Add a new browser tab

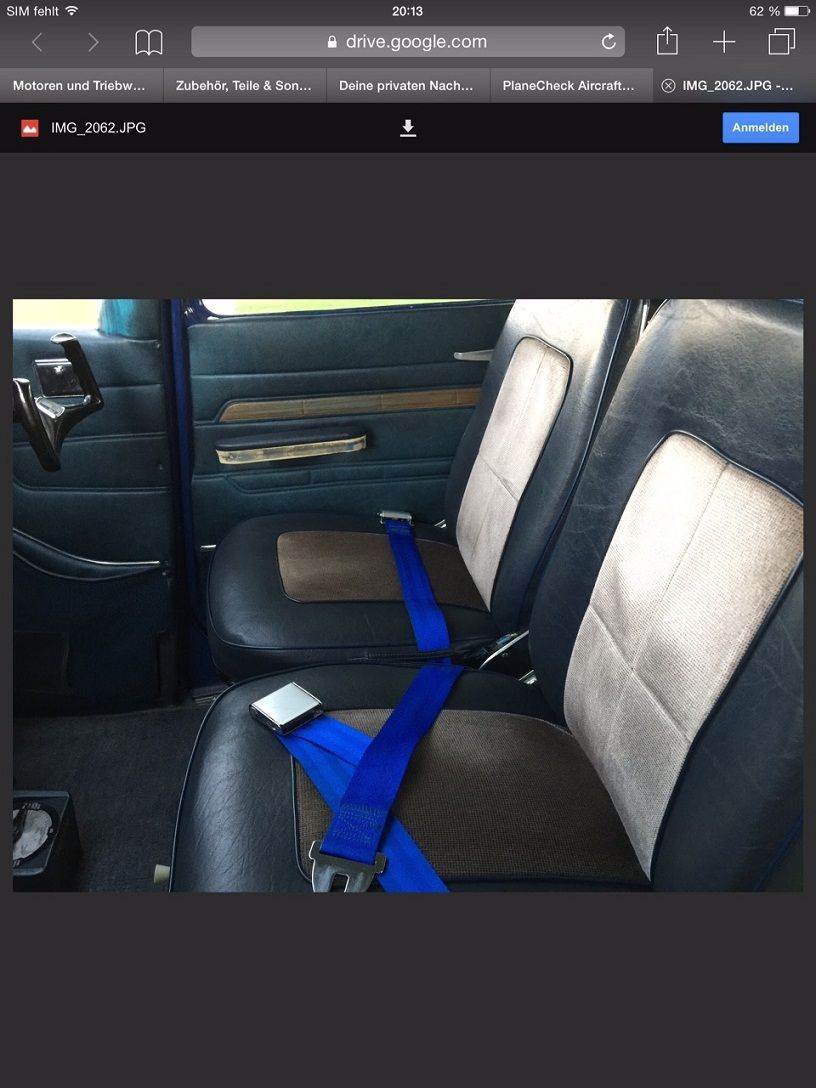pyautogui.click(x=724, y=42)
